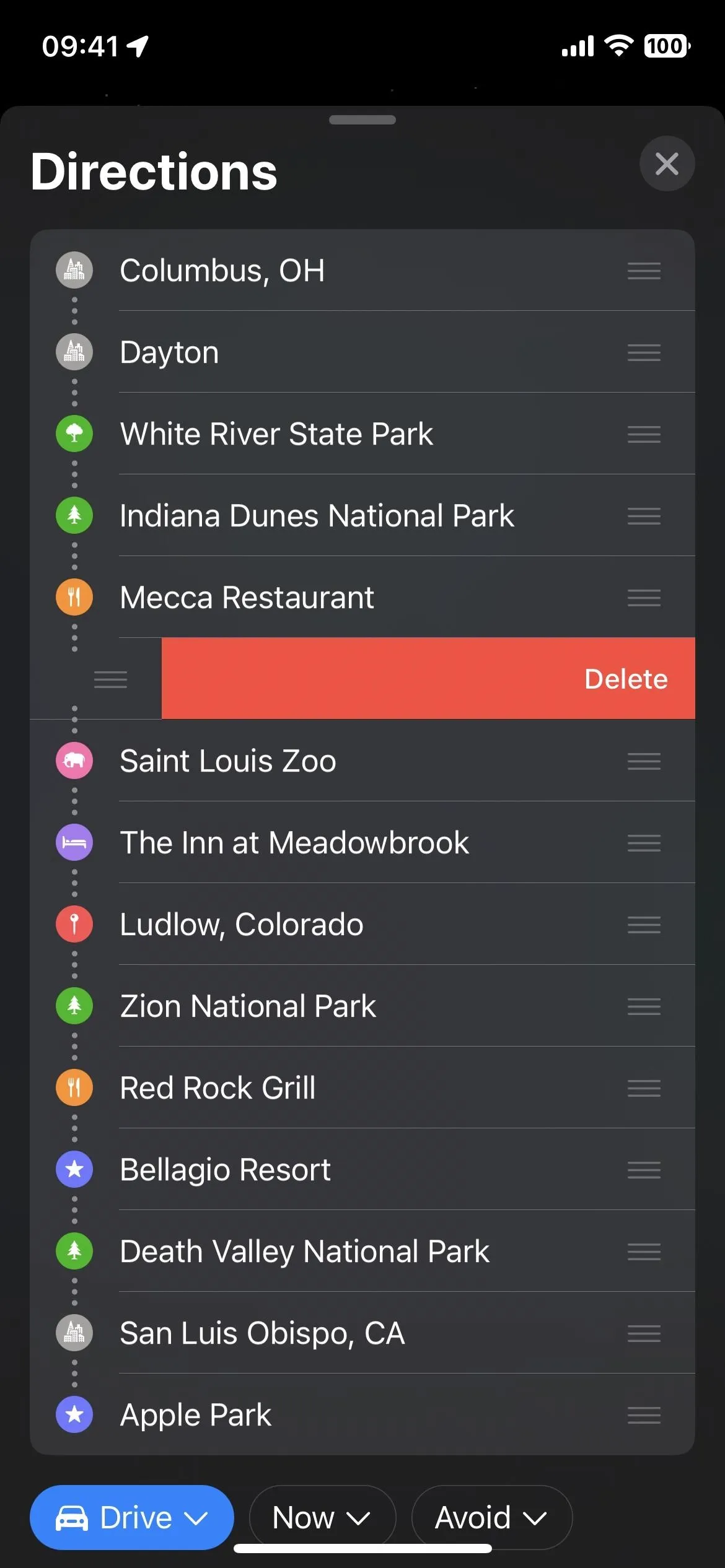Choose Indiana Dunes National Park stop
The image size is (725, 1568).
(x=362, y=515)
